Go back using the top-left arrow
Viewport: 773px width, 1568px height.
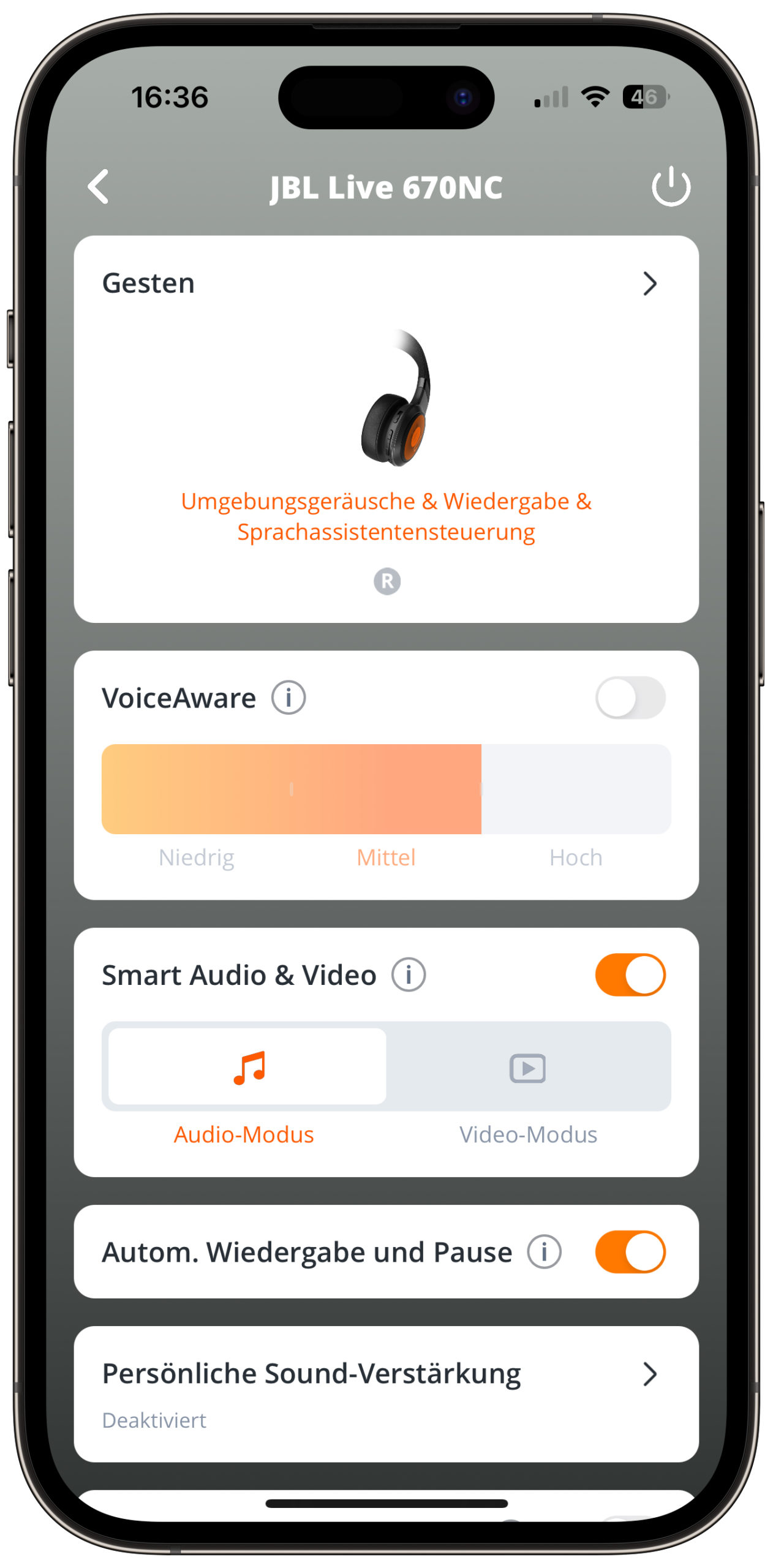click(x=98, y=186)
